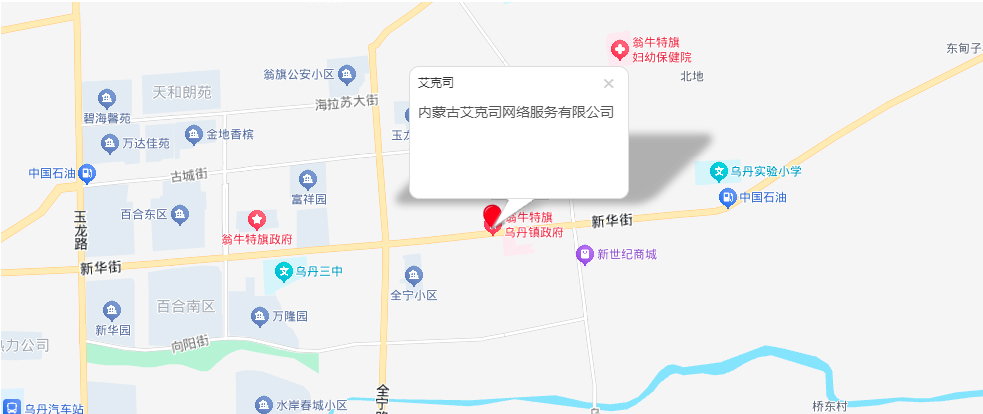Close the 艾克司 info window
This screenshot has height=414, width=983.
(608, 84)
